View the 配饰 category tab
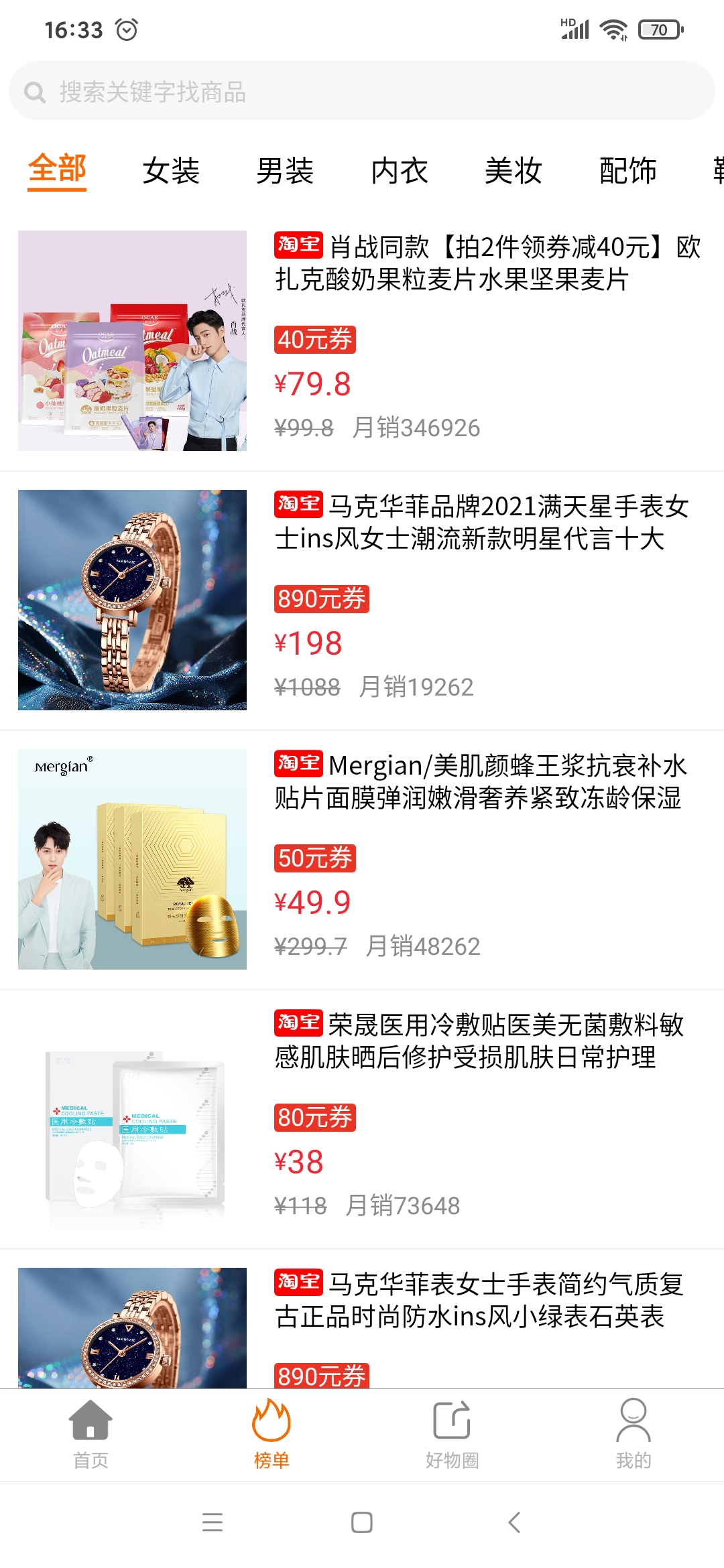The image size is (724, 1568). click(x=627, y=171)
